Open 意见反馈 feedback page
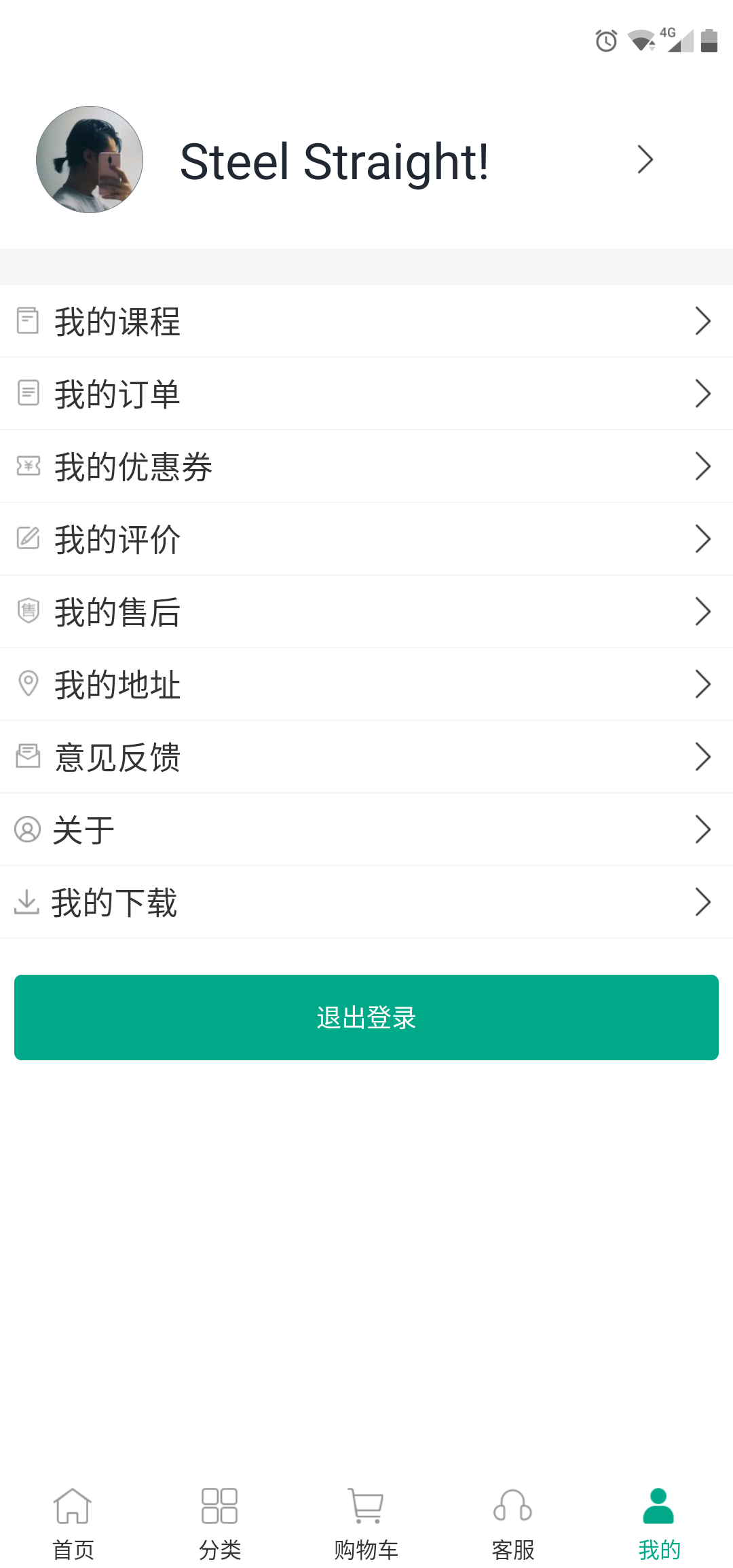 366,757
